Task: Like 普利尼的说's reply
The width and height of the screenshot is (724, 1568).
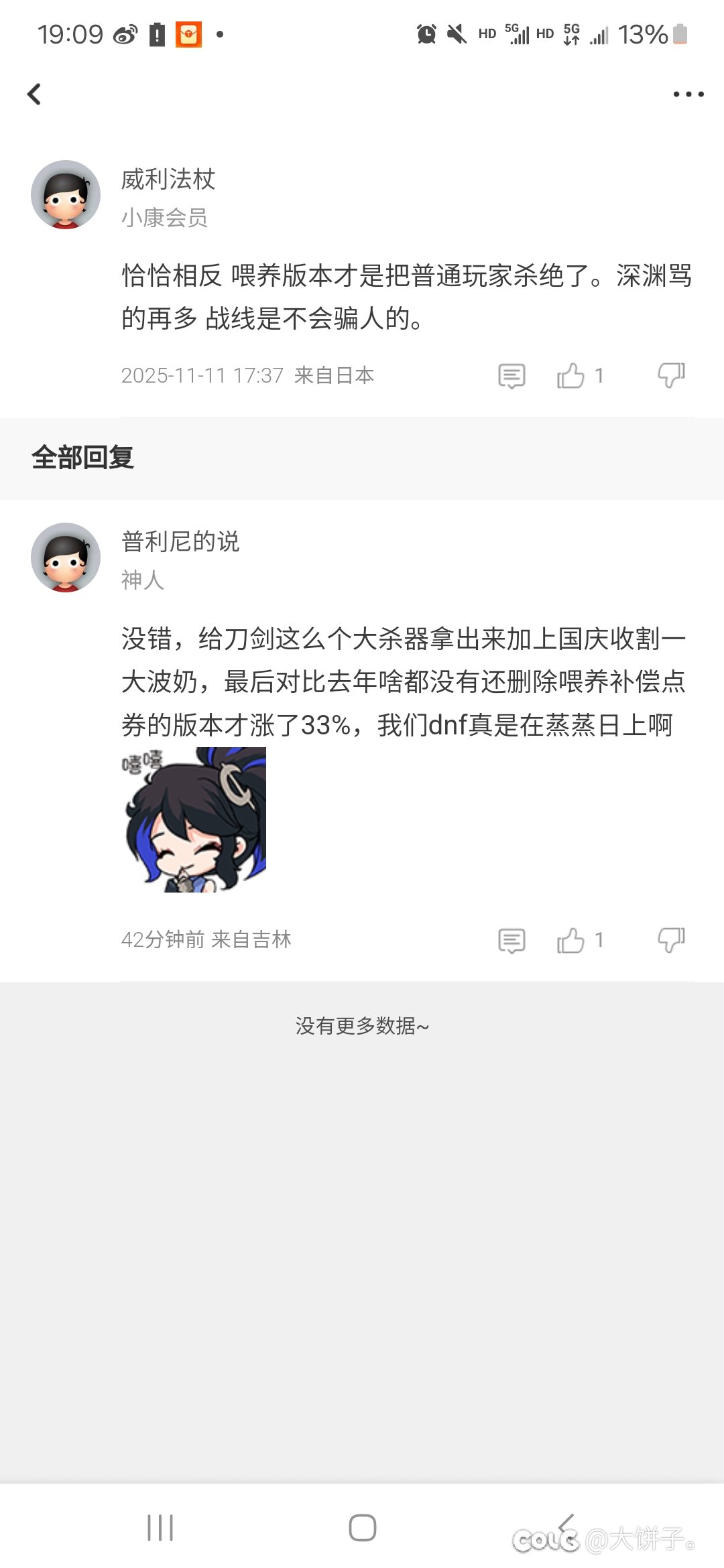Action: (x=570, y=941)
